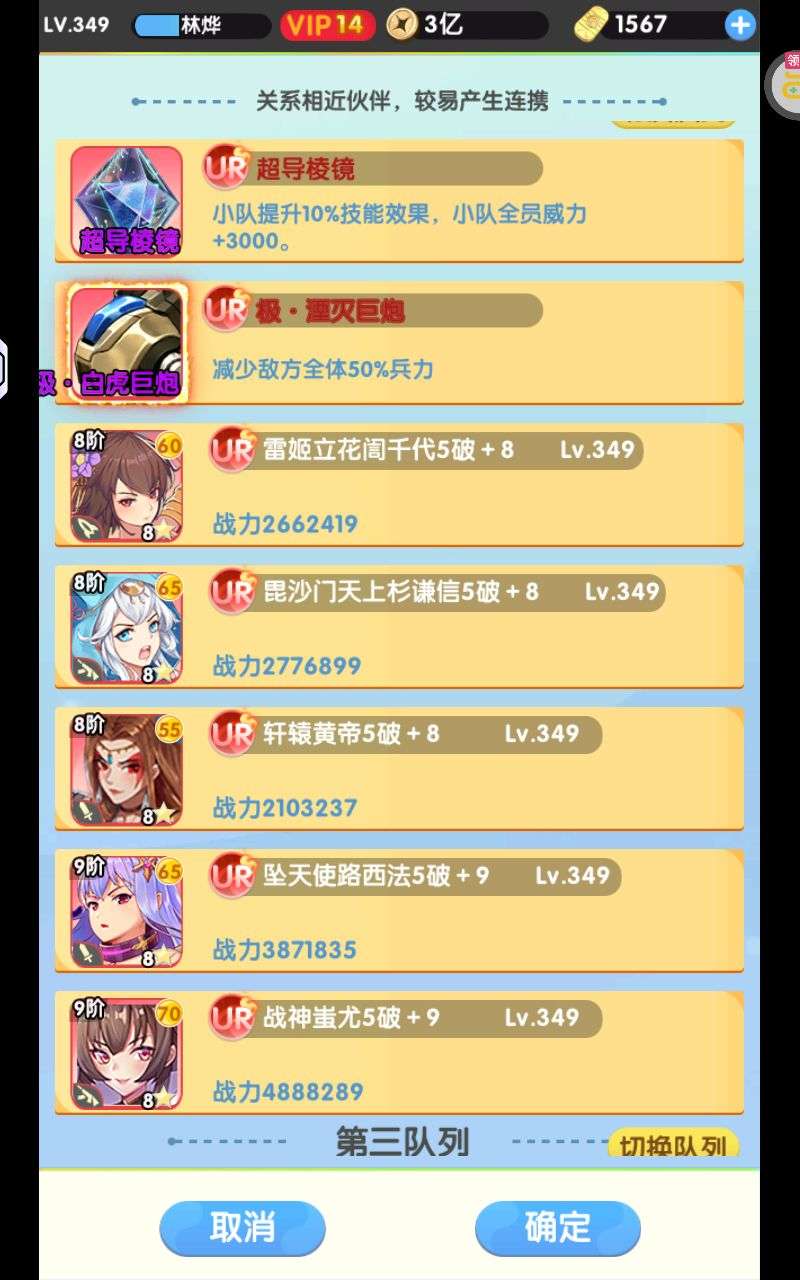Cancel with the 取消 button
This screenshot has height=1280, width=800.
click(x=242, y=1228)
